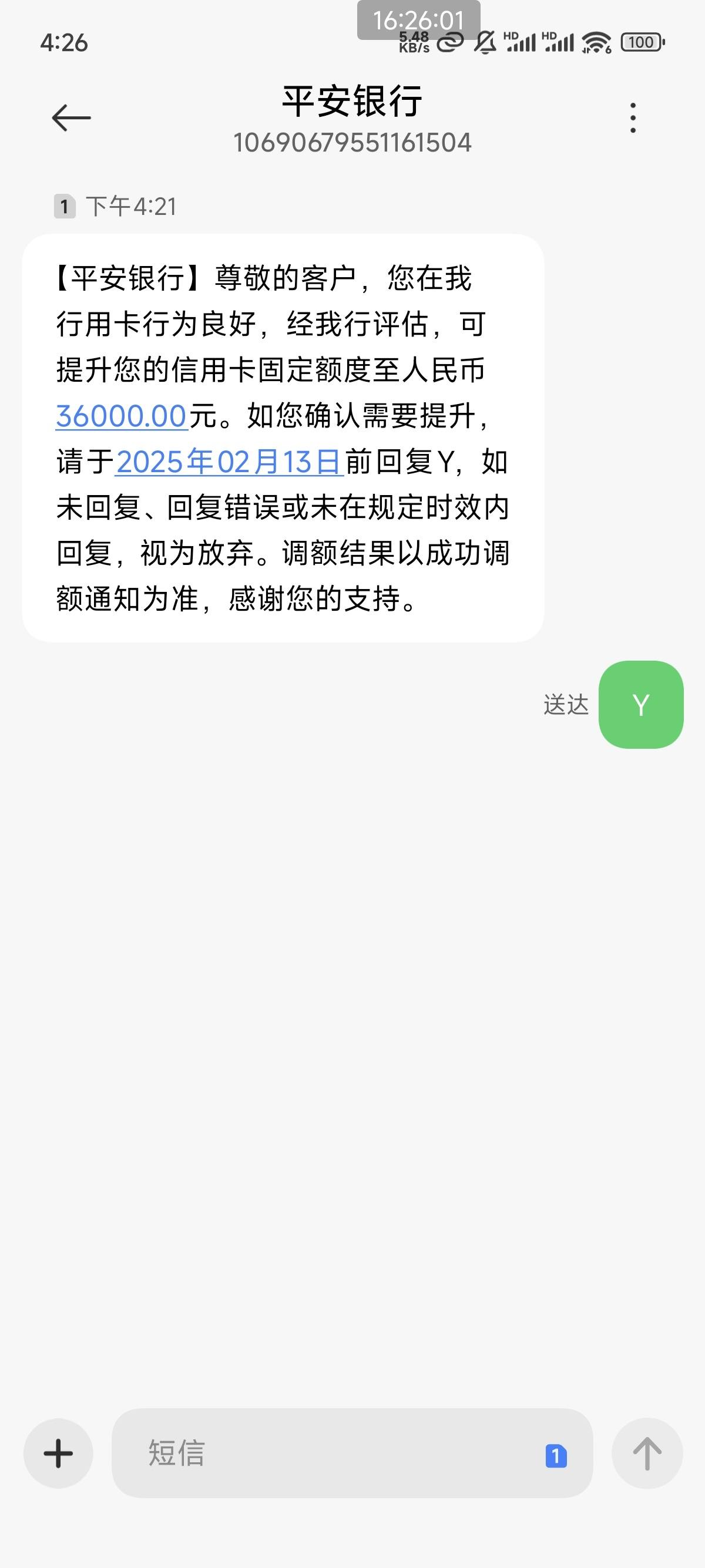
Task: Open the 2025年02月13日 date link
Action: click(230, 462)
